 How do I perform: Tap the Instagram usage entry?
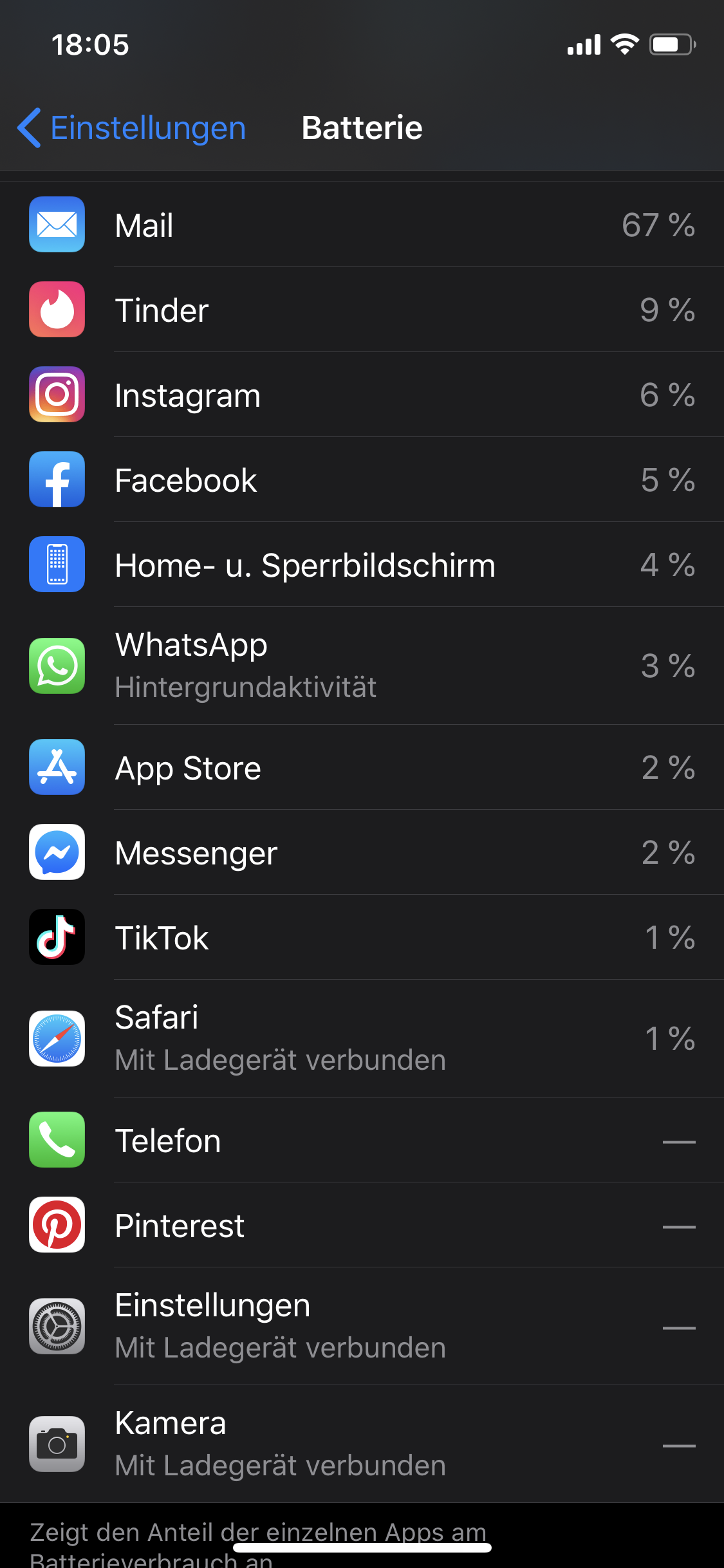click(362, 395)
